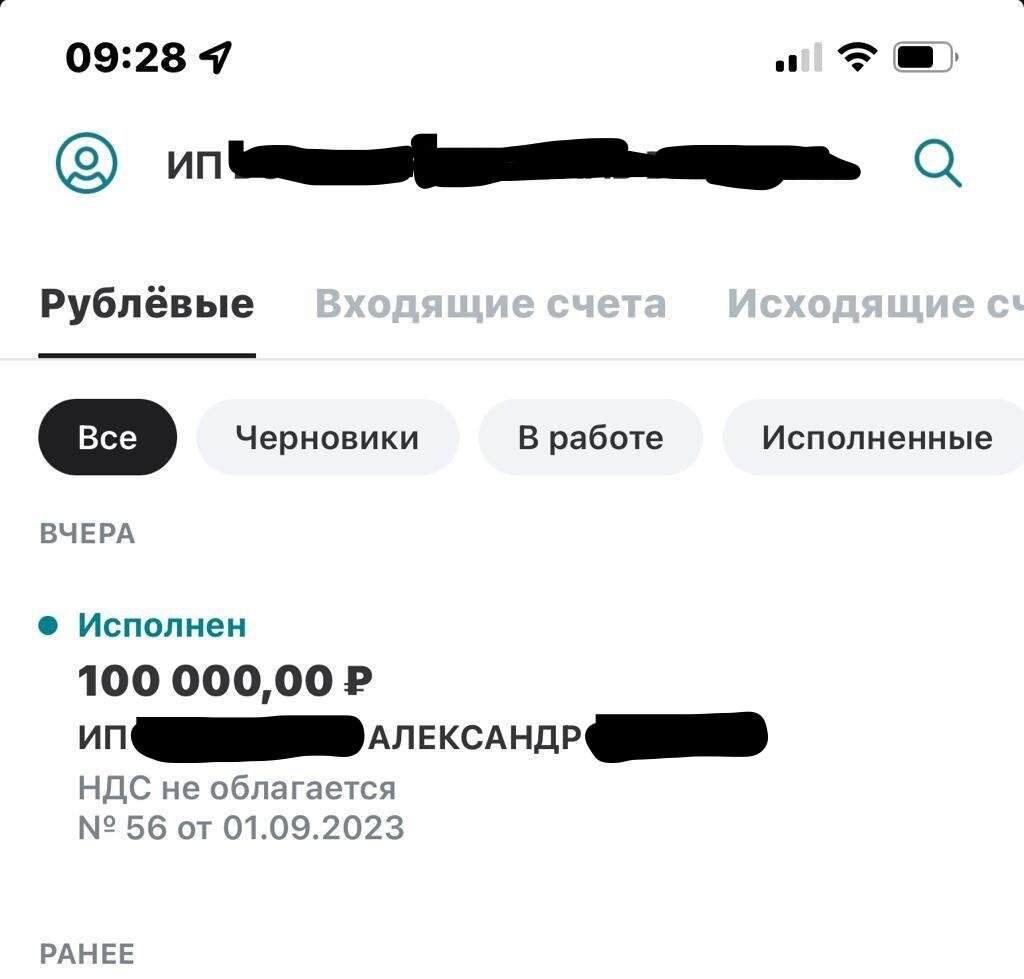The height and width of the screenshot is (979, 1024).
Task: Open the Исходящие счета tab
Action: click(870, 303)
